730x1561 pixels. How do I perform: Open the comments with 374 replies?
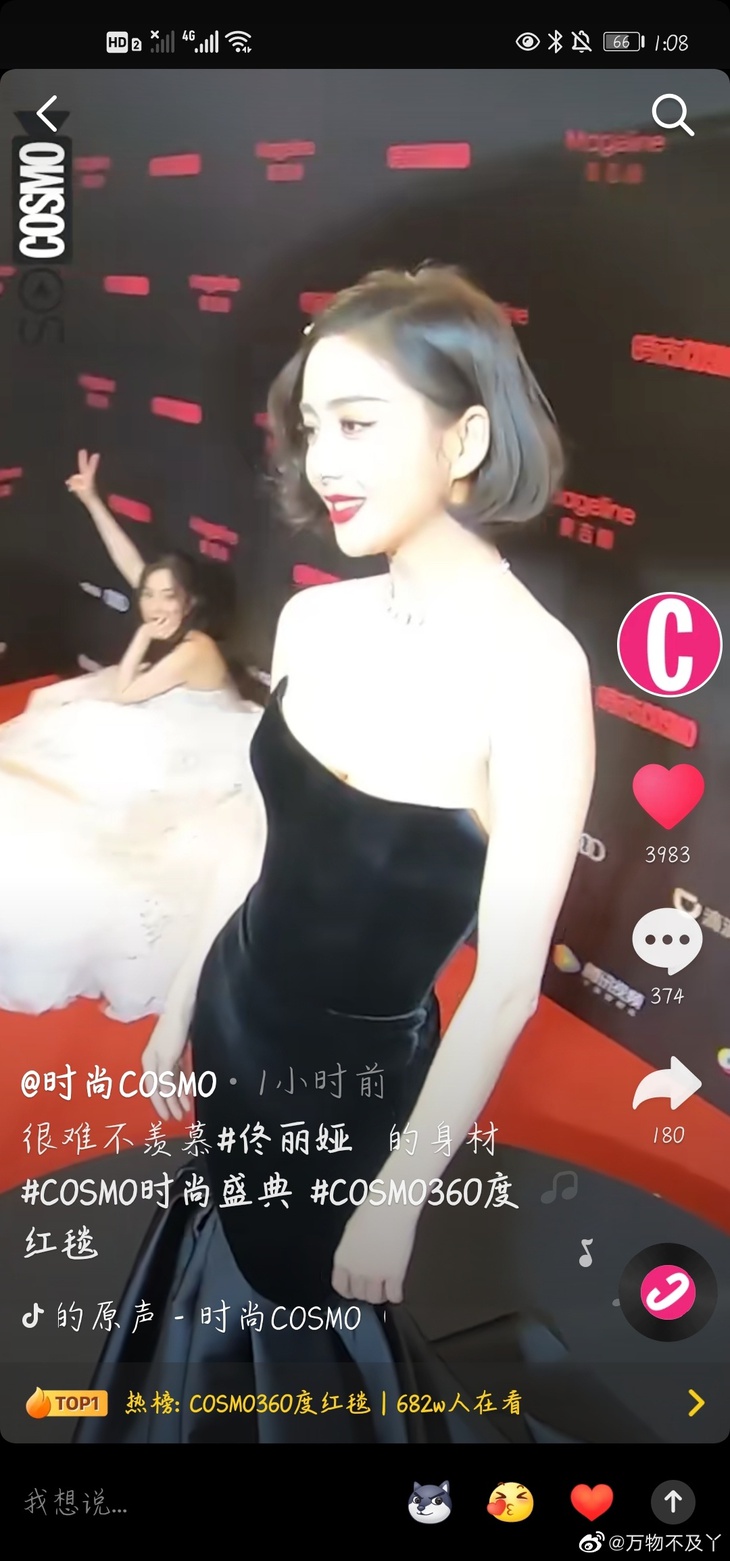[x=667, y=942]
